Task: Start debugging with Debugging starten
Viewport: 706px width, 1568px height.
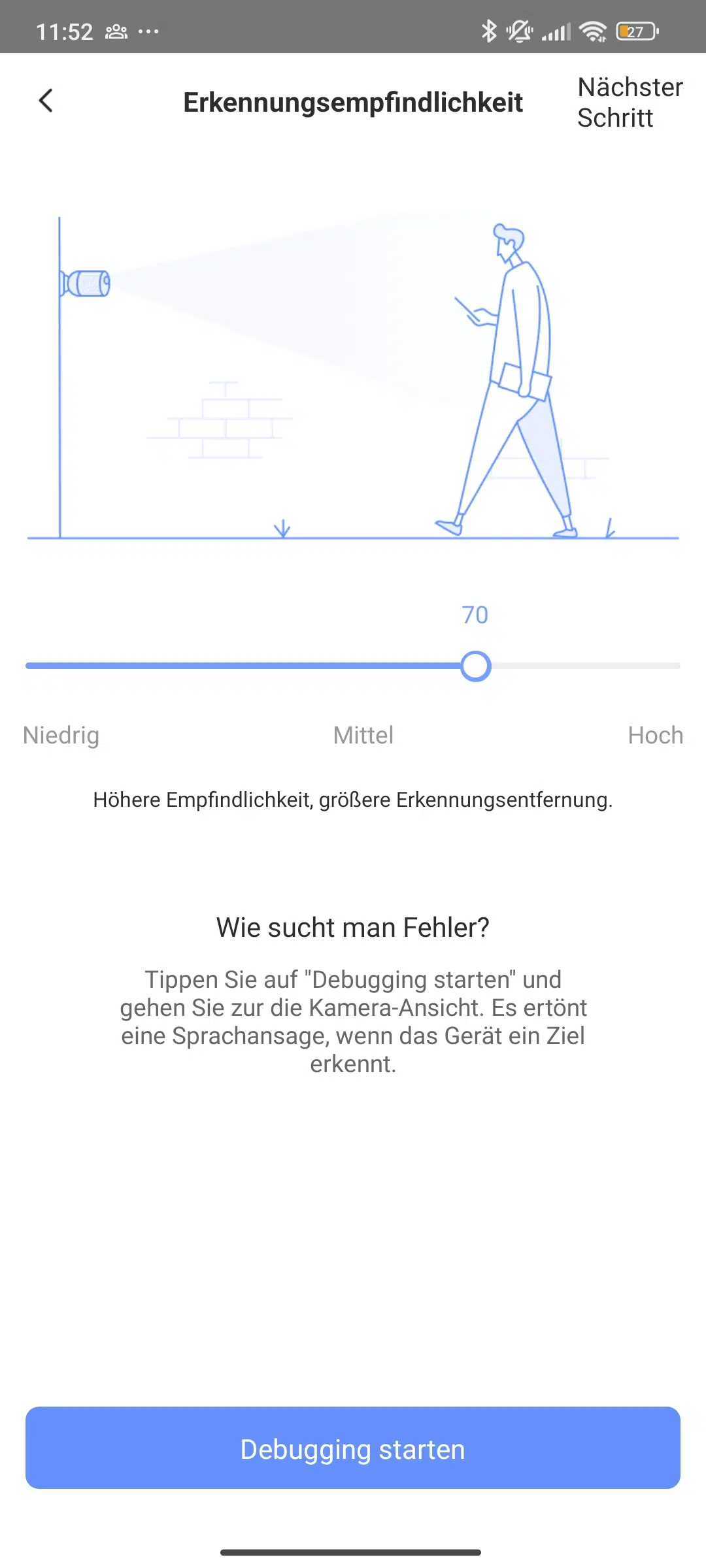Action: pyautogui.click(x=353, y=1448)
